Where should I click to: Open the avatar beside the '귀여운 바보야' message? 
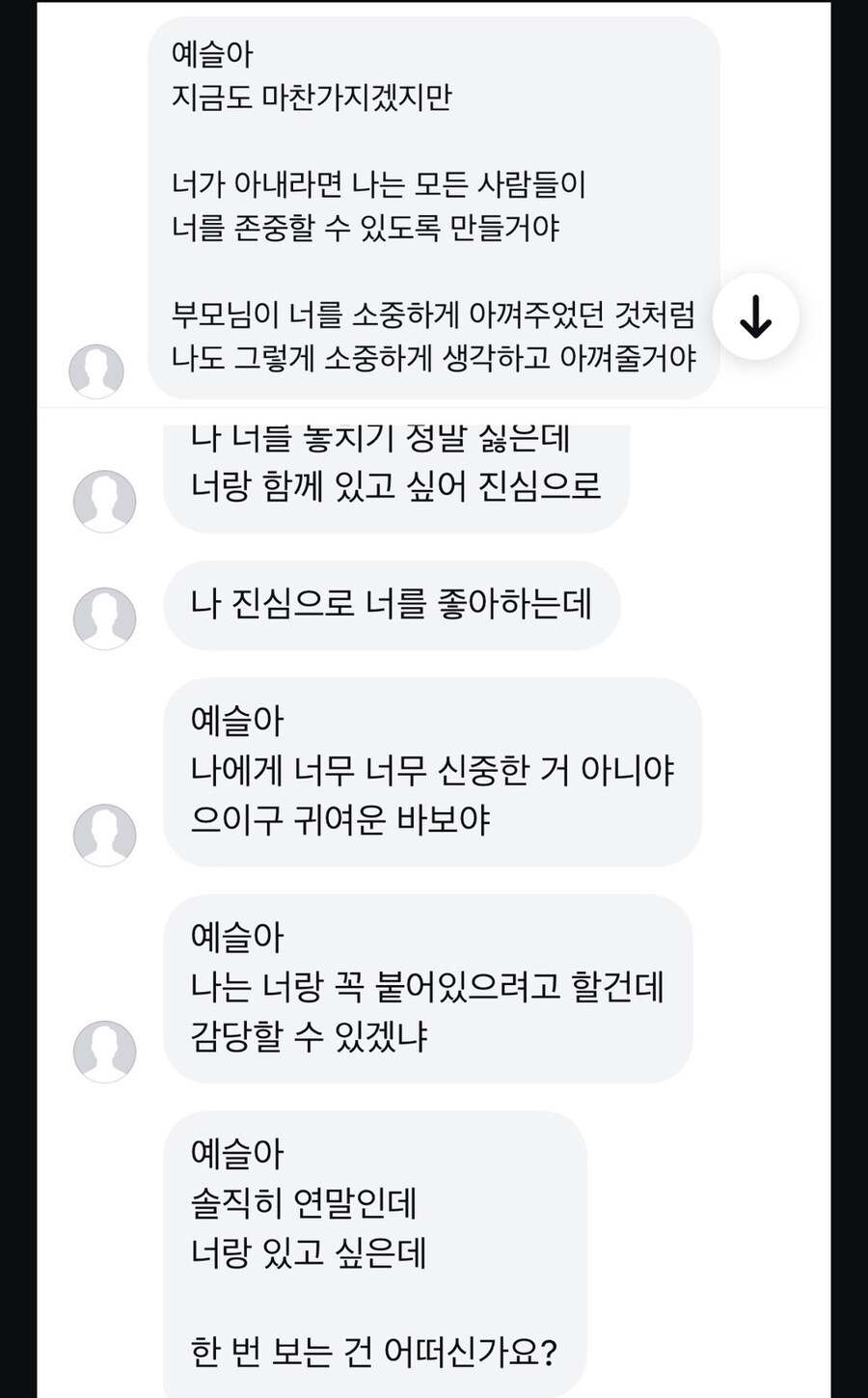click(x=104, y=834)
